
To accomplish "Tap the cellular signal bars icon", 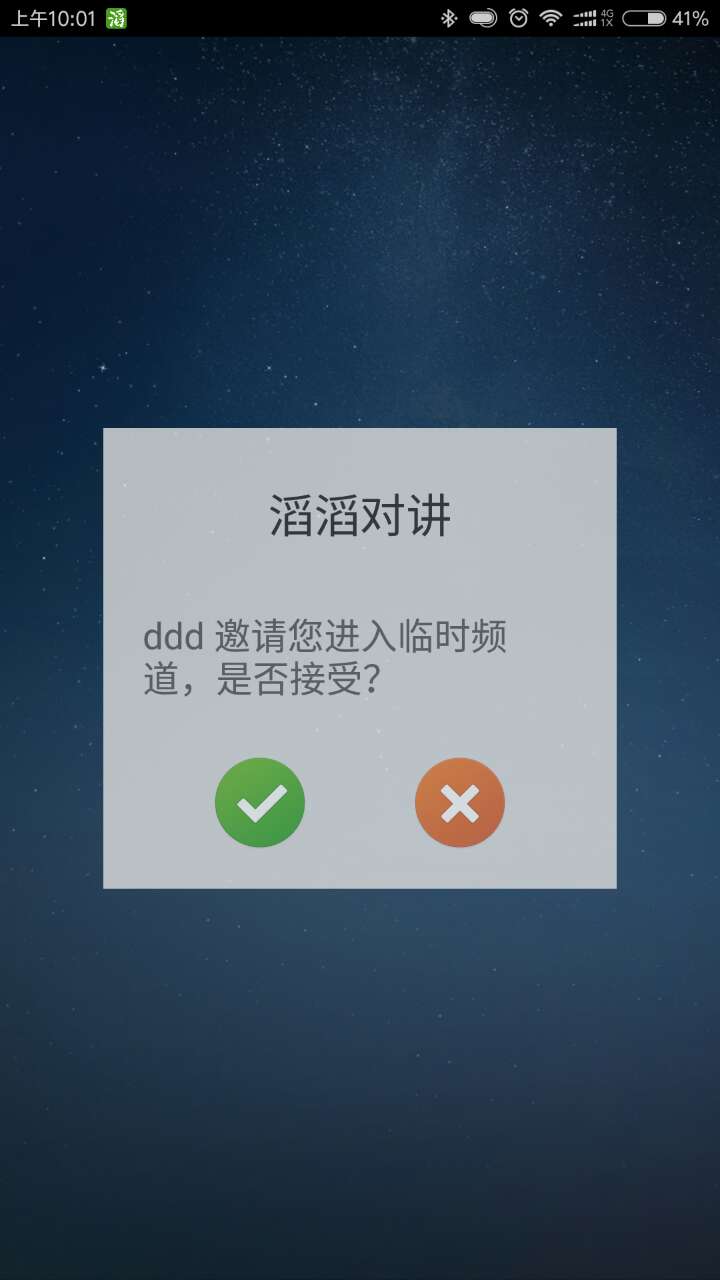I will [584, 16].
